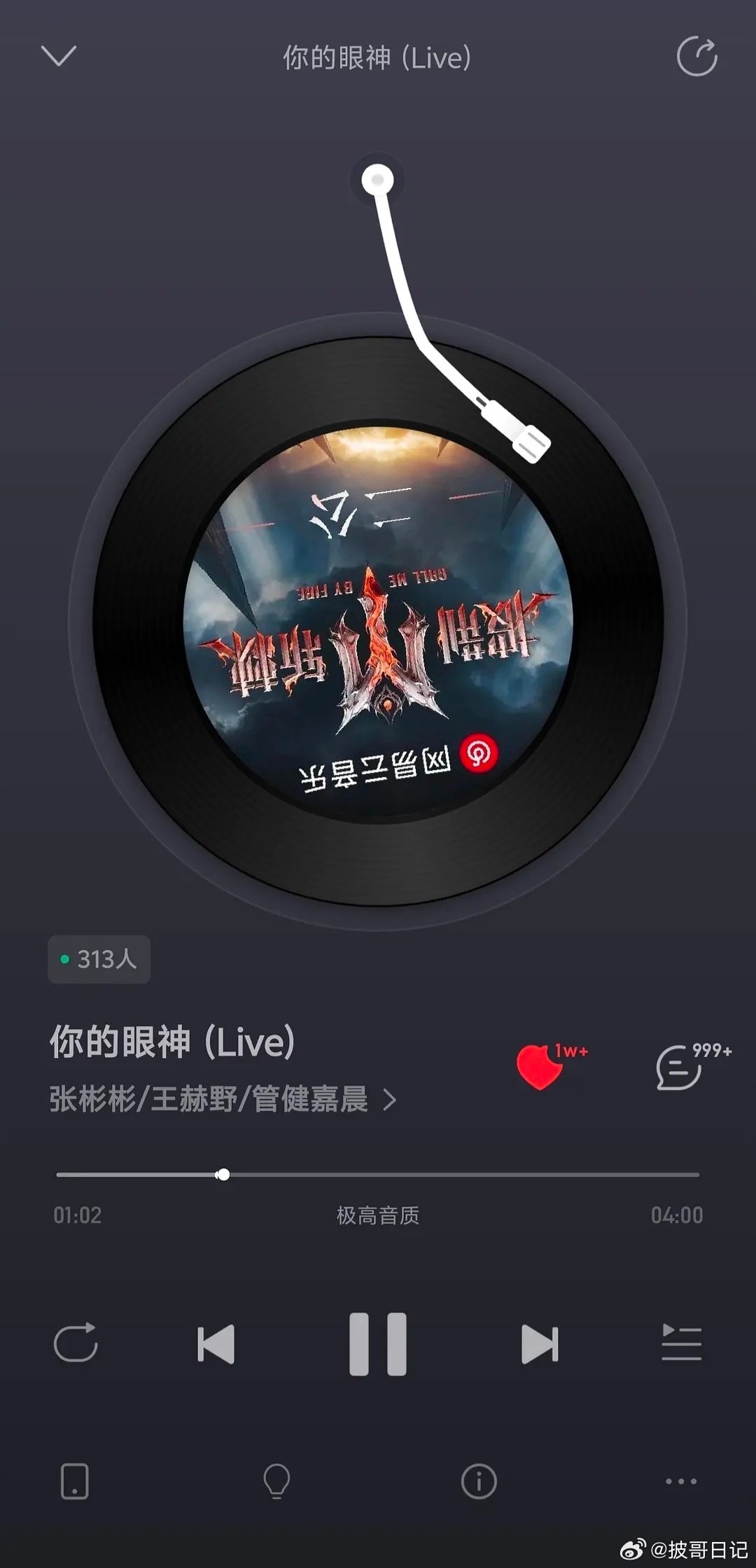Skip to the previous track
The width and height of the screenshot is (756, 1568).
point(216,1344)
